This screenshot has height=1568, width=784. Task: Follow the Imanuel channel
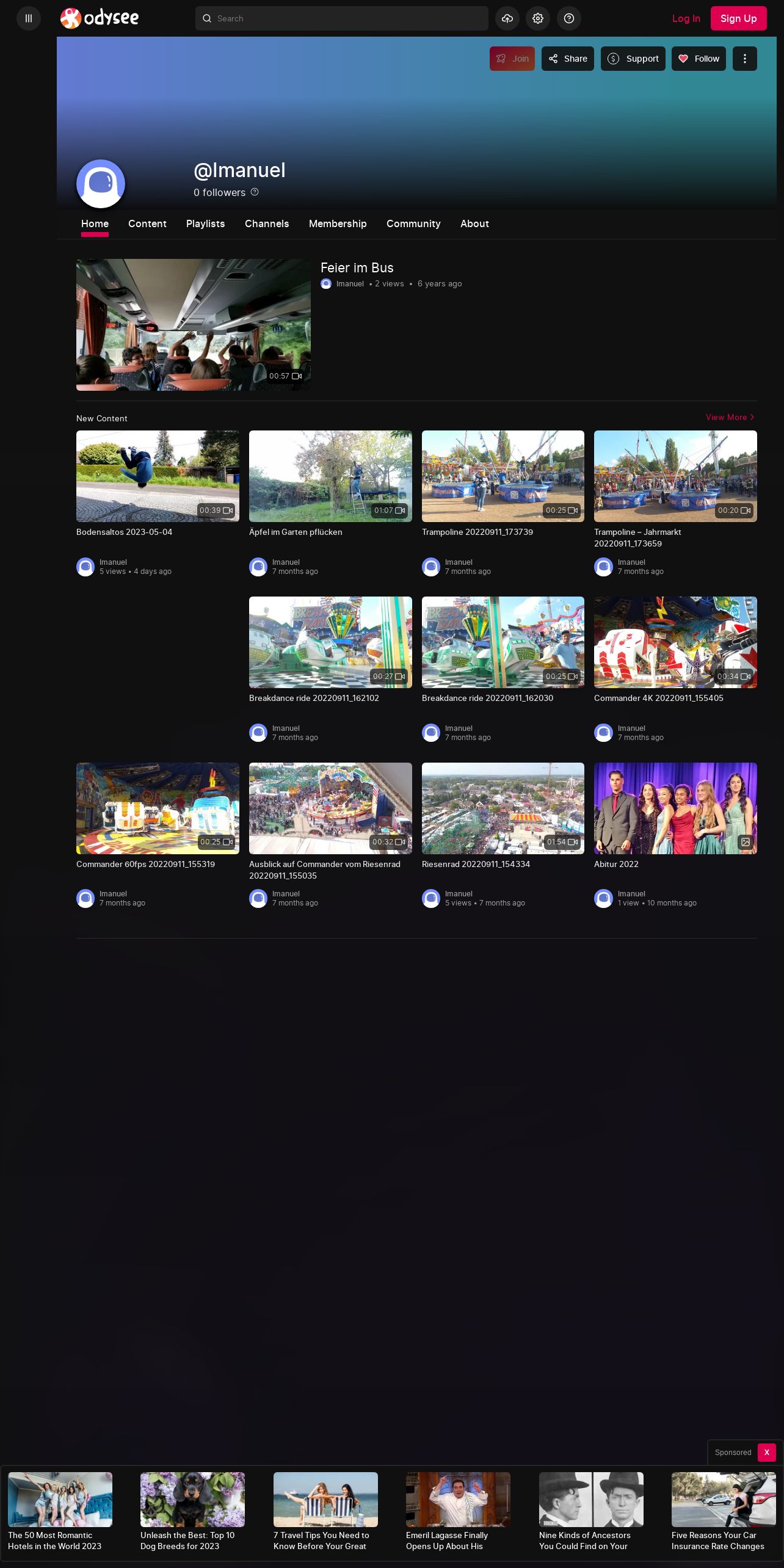pos(699,59)
